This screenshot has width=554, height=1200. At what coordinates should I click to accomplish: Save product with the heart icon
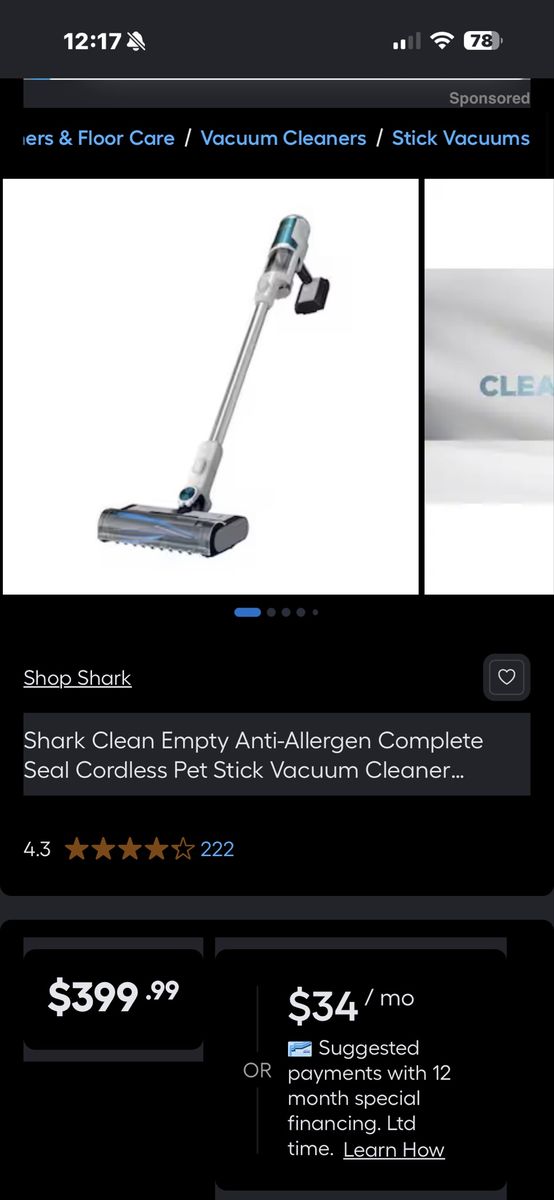507,677
